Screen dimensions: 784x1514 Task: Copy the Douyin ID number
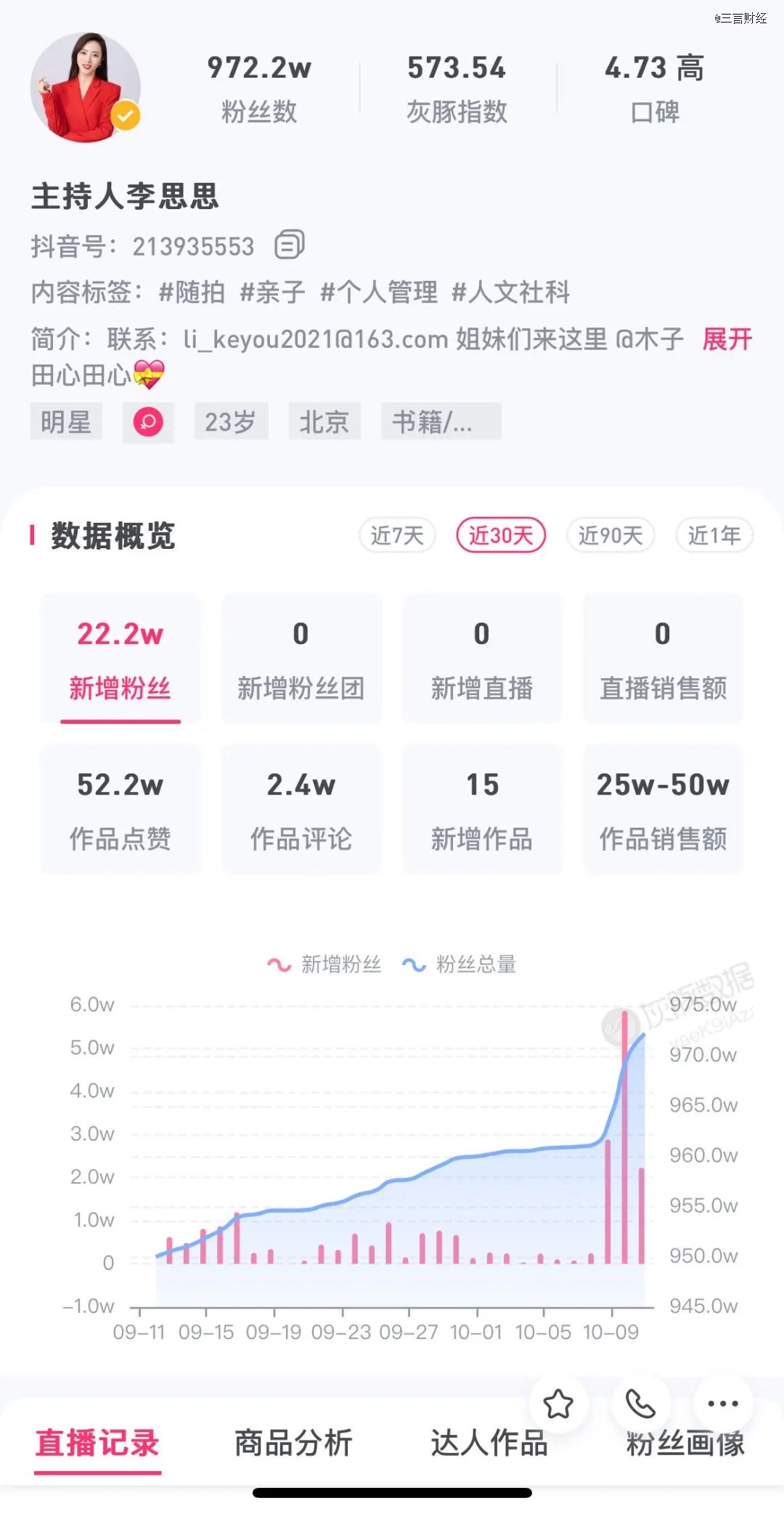pyautogui.click(x=289, y=245)
